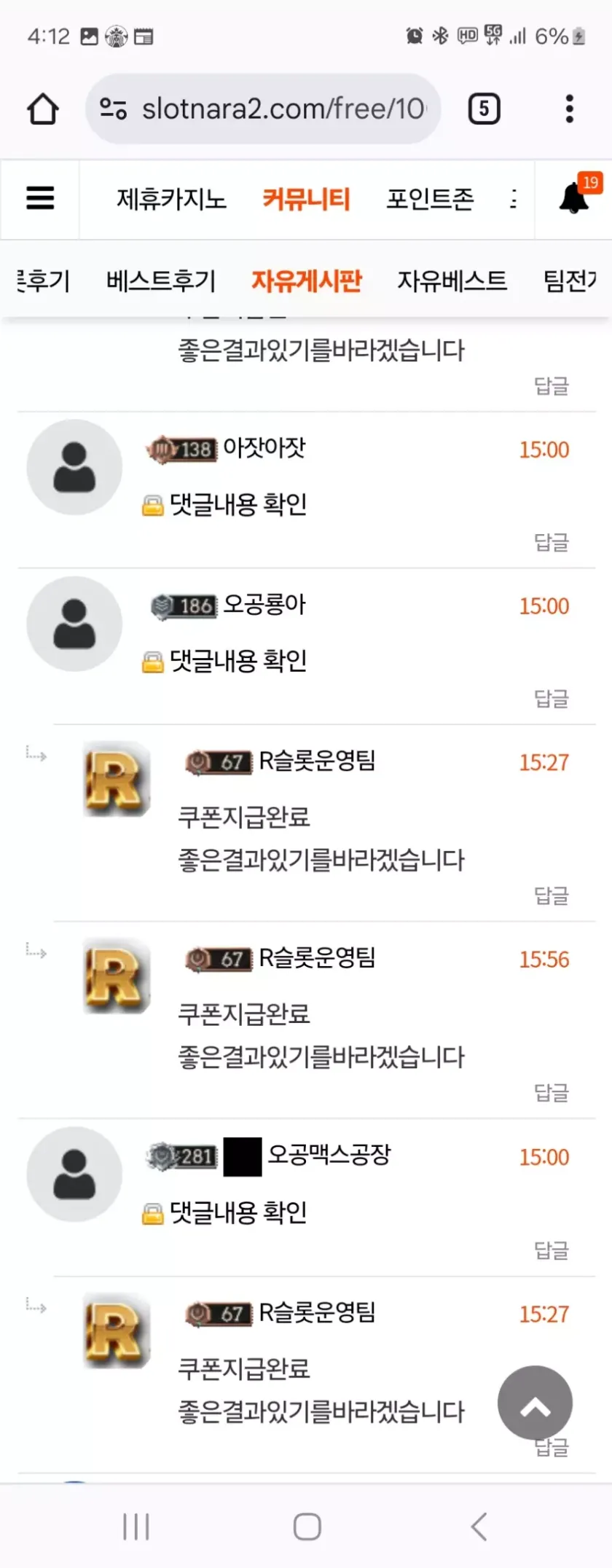Switch to the 제휴카지노 menu
Viewport: 612px width, 1568px height.
coord(171,199)
